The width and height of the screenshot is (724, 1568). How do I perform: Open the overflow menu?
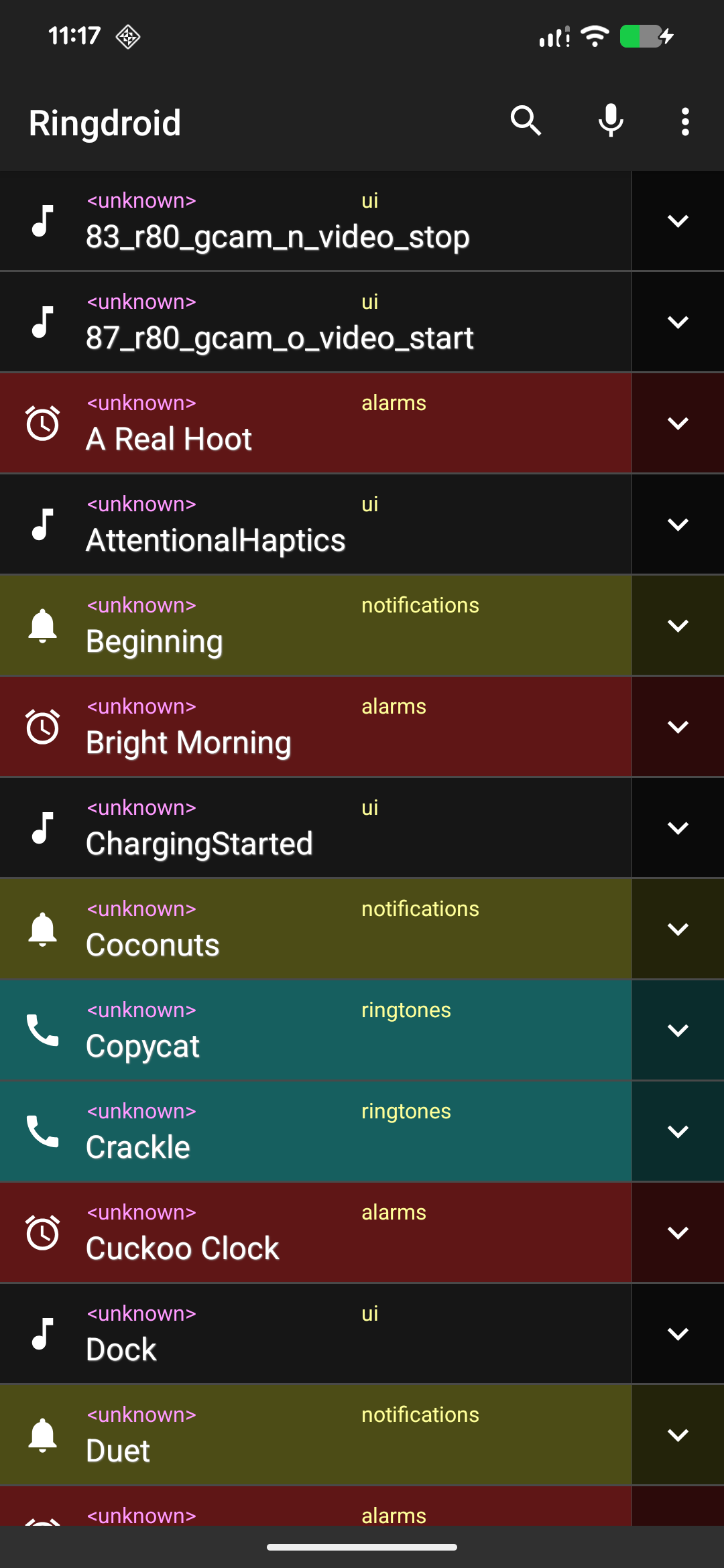[684, 122]
